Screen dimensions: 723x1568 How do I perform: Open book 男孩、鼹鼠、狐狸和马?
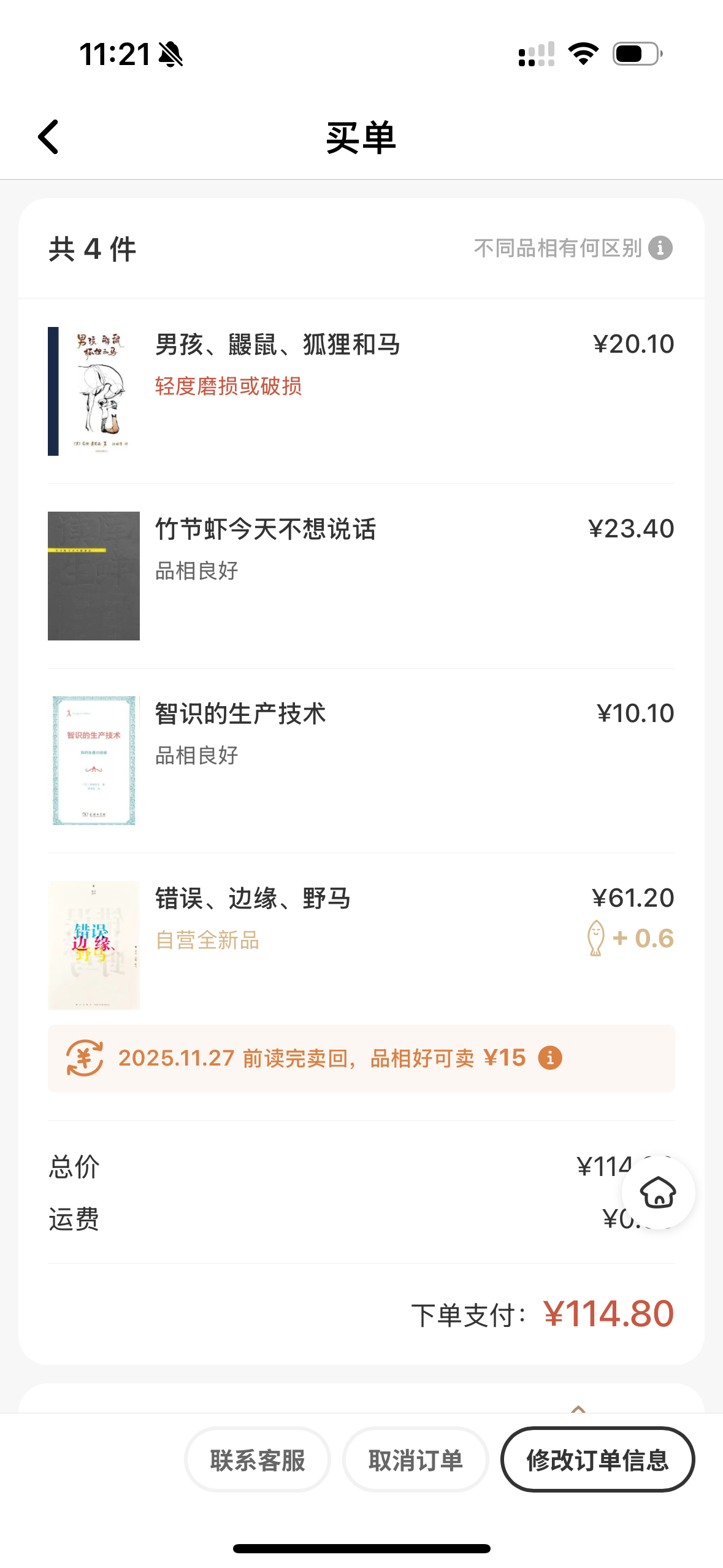277,345
